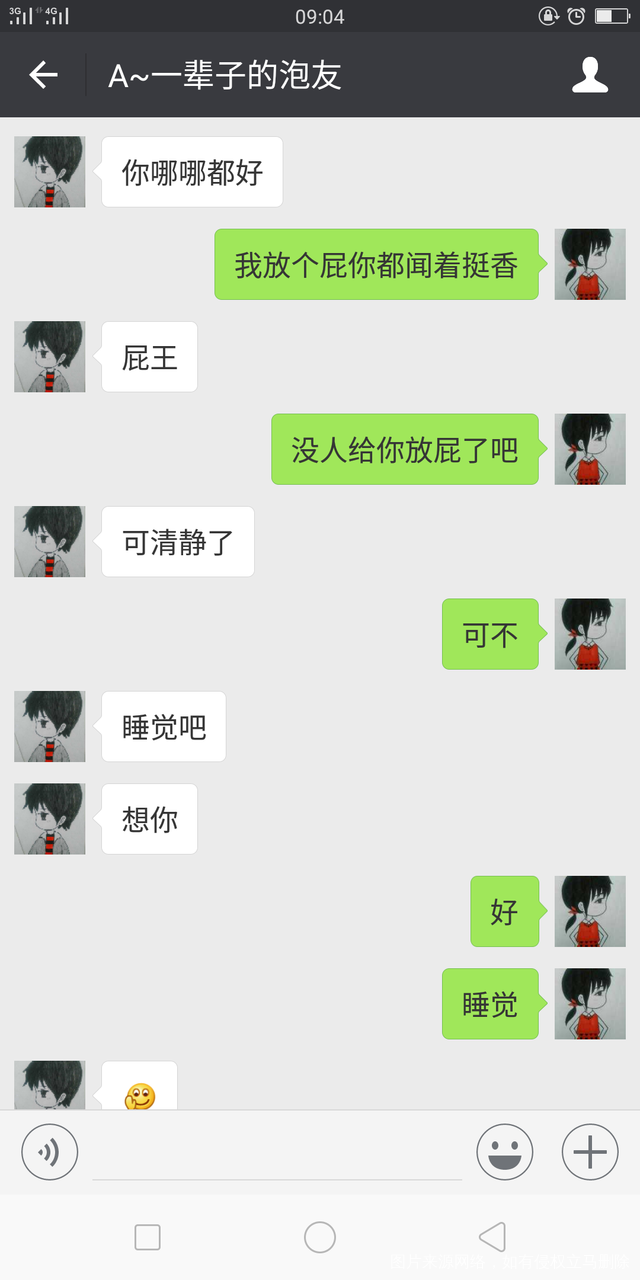Tap my avatar beside 我放个屁你都闻着挺香
This screenshot has height=1280, width=640.
pos(590,264)
